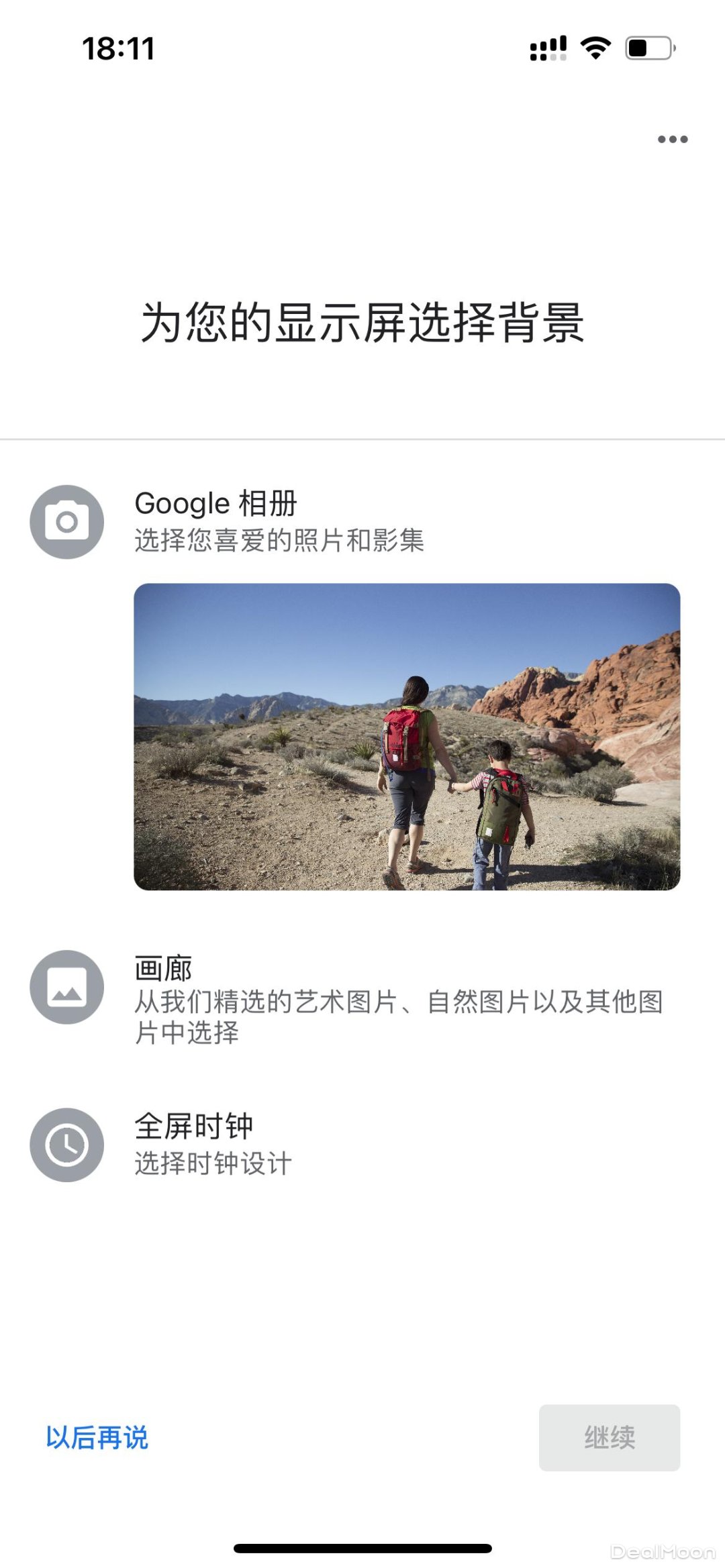Tap the 继续 button

coord(609,1438)
